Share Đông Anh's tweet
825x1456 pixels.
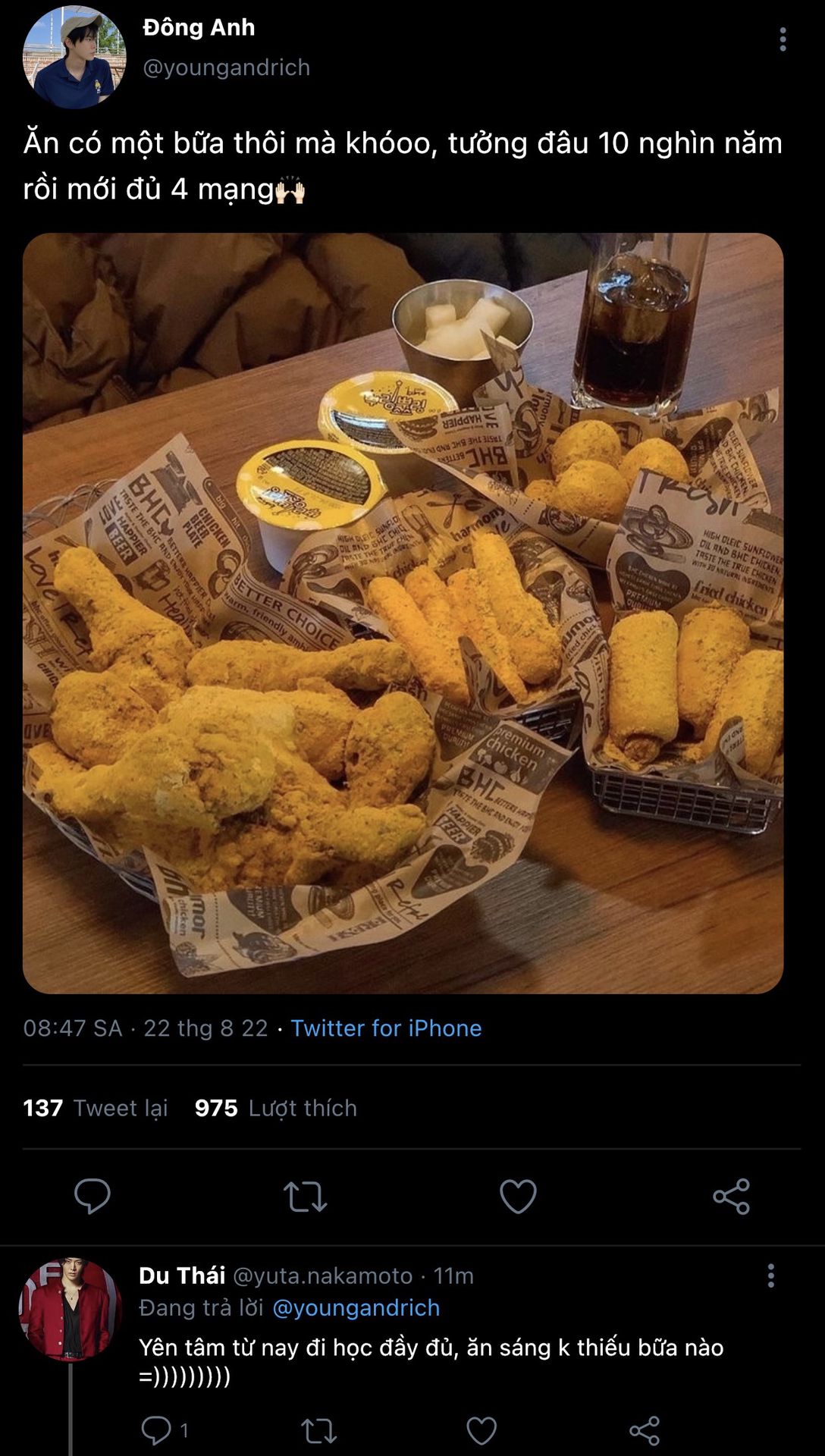click(x=731, y=1197)
